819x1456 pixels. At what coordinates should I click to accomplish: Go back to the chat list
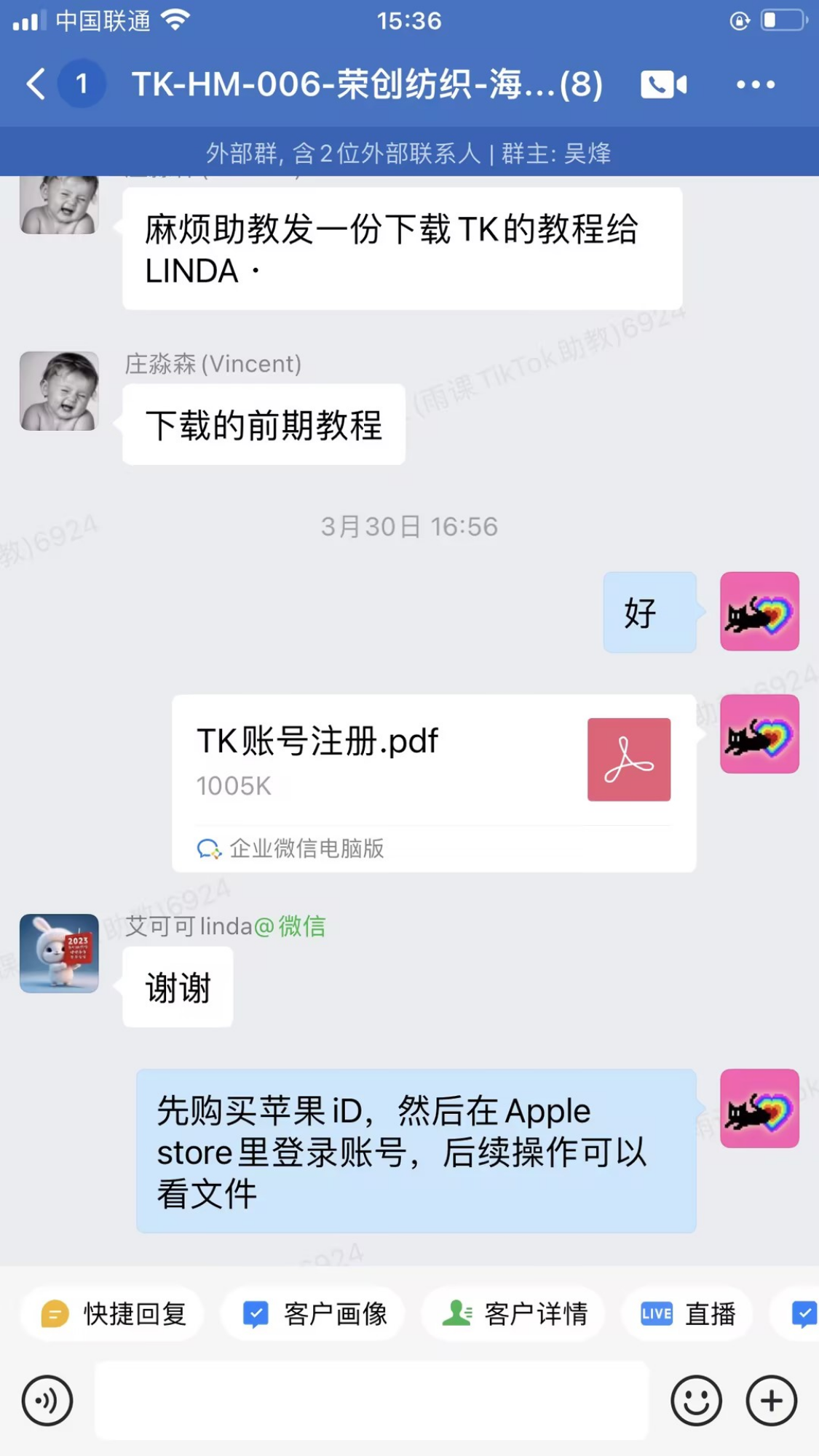(x=36, y=84)
